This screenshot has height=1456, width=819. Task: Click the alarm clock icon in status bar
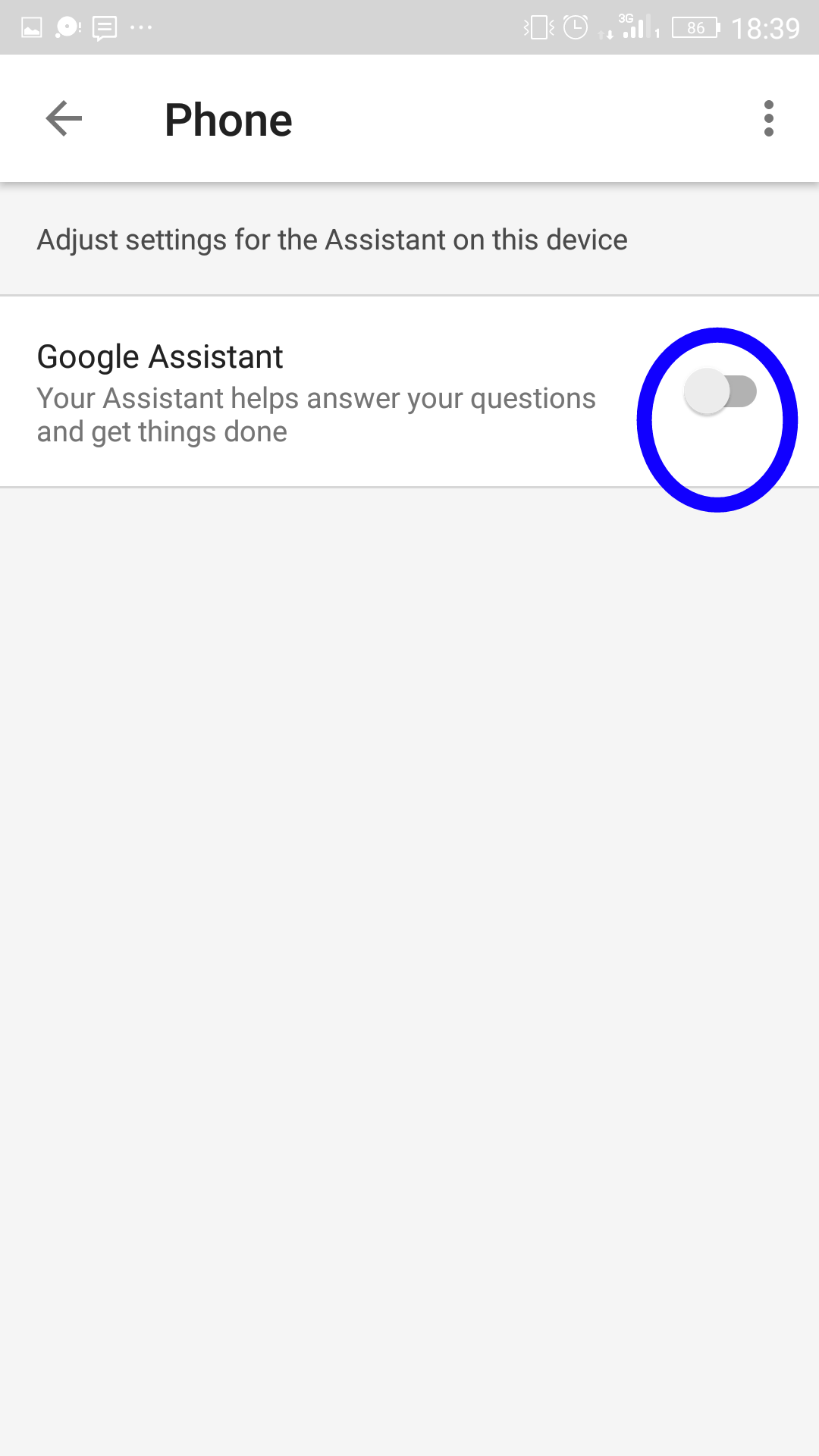tap(575, 28)
